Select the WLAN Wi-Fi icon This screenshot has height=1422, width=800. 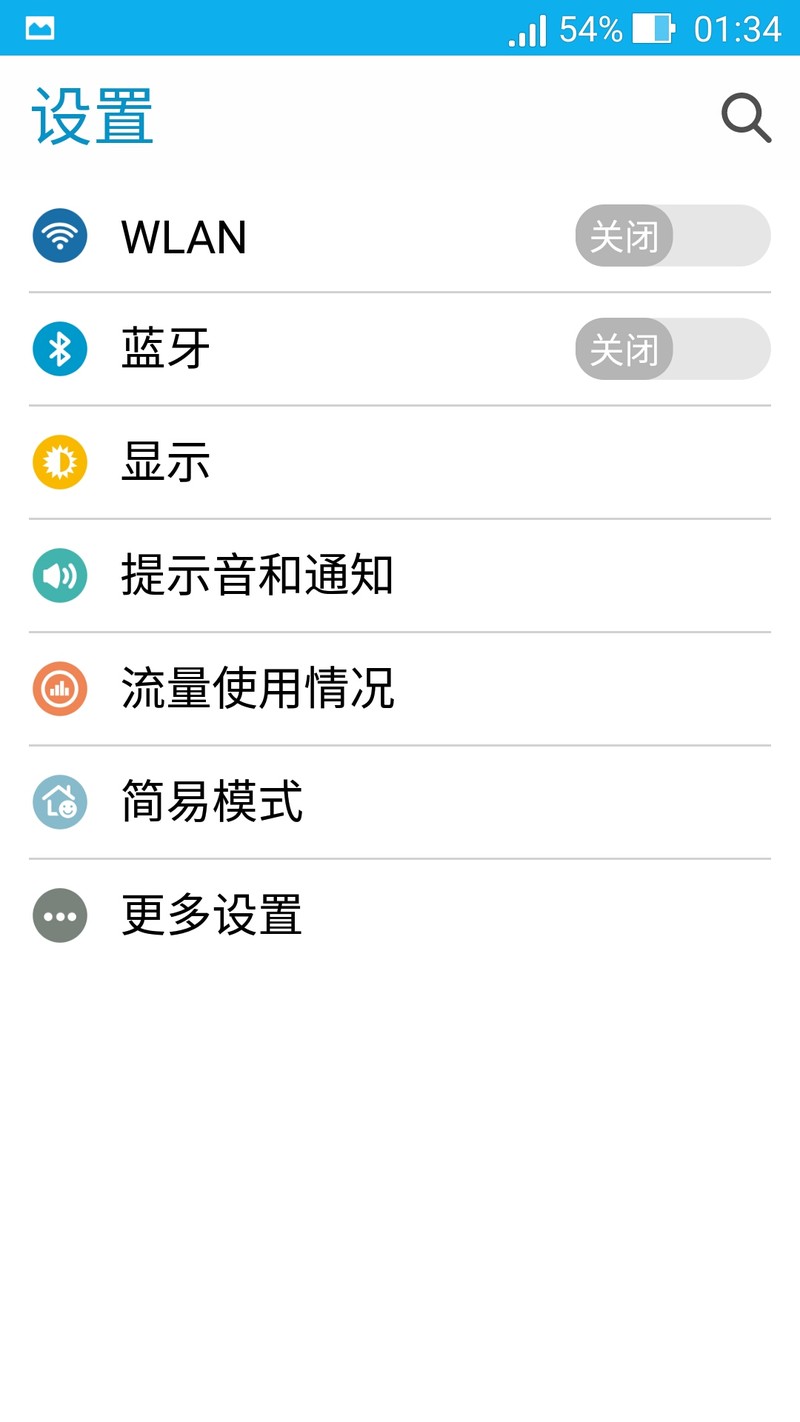(x=60, y=236)
